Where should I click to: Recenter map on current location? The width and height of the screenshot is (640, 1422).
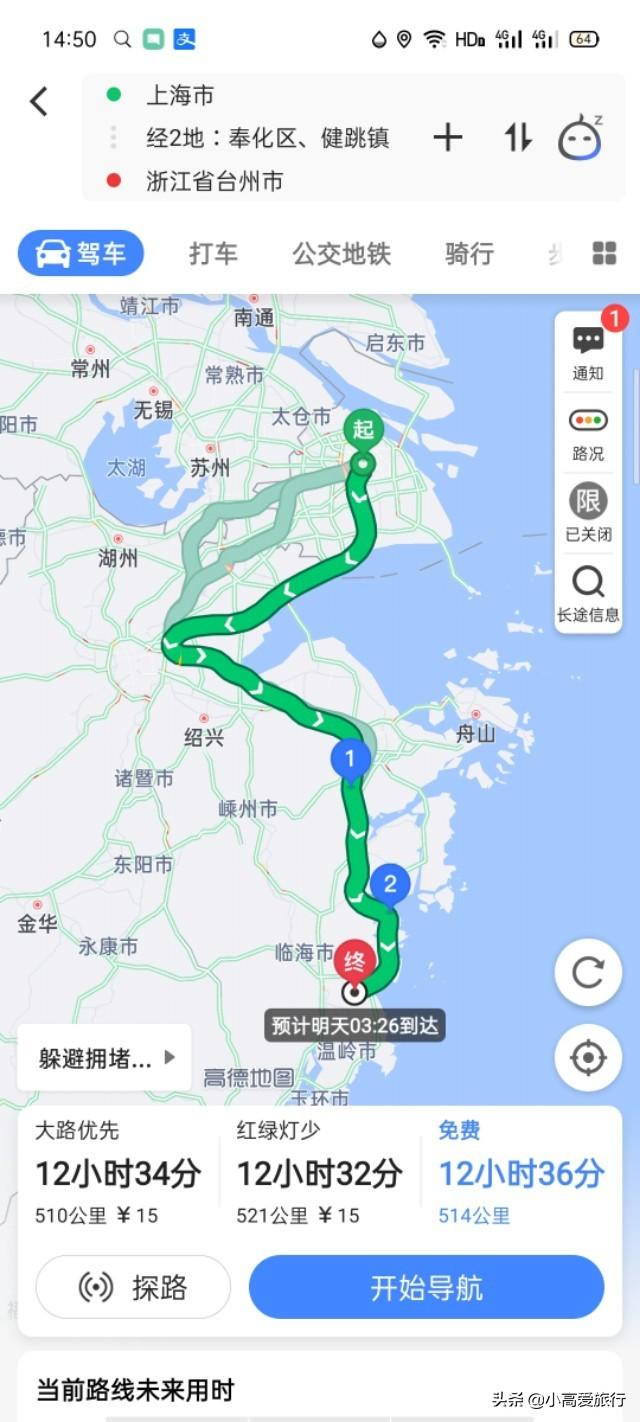coord(588,1057)
